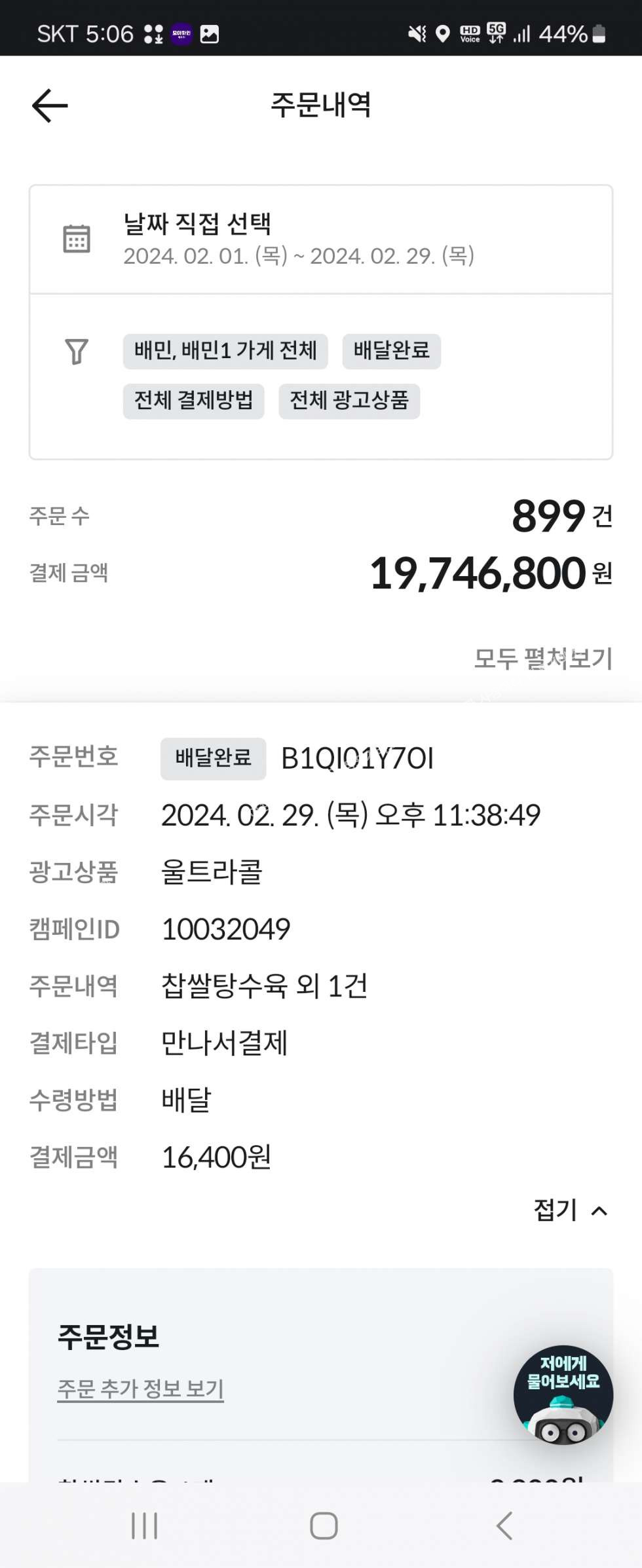Image resolution: width=642 pixels, height=1568 pixels.
Task: Expand all orders with 모두 펼쳐보기
Action: (x=542, y=658)
